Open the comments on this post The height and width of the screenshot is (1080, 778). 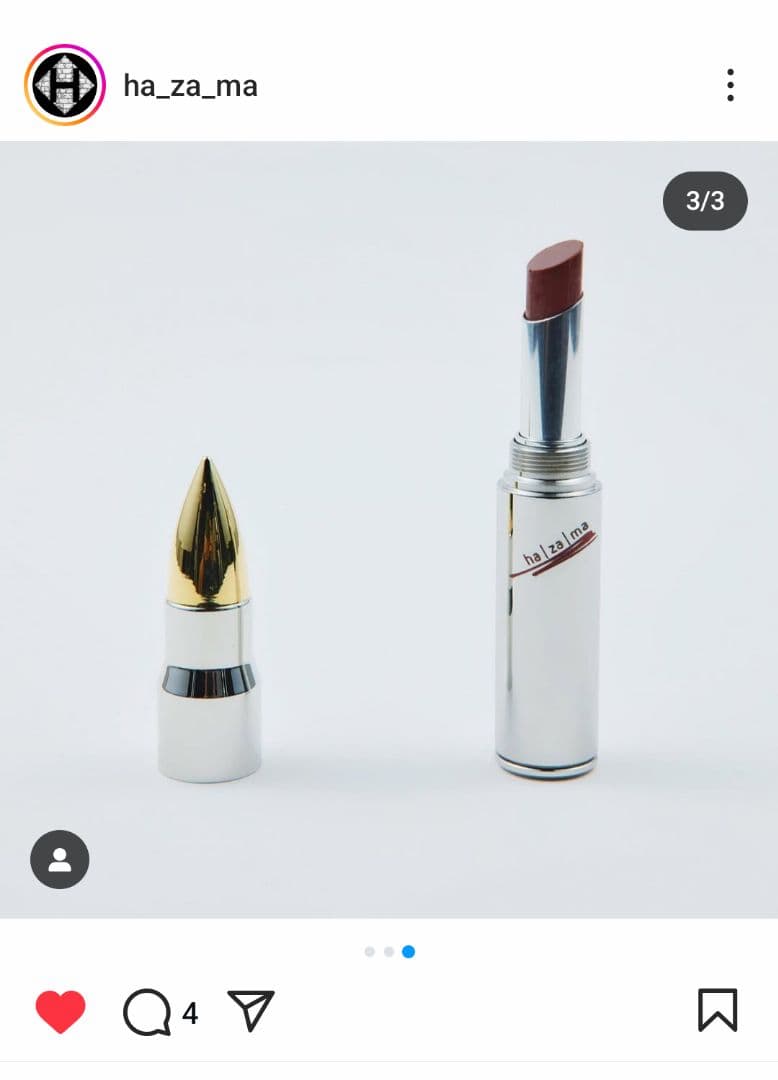point(147,1012)
